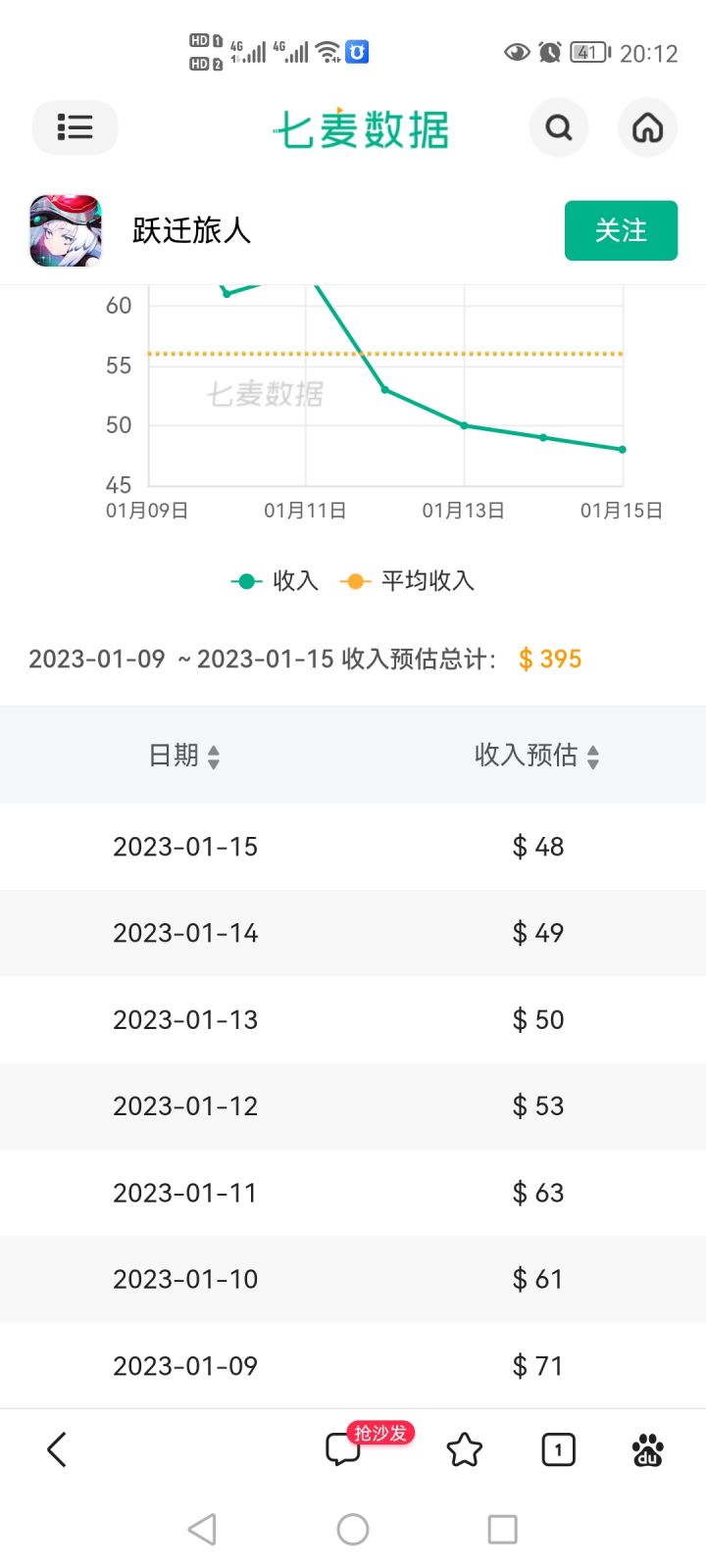Open the search icon in the header
The image size is (706, 1568).
coord(559,127)
